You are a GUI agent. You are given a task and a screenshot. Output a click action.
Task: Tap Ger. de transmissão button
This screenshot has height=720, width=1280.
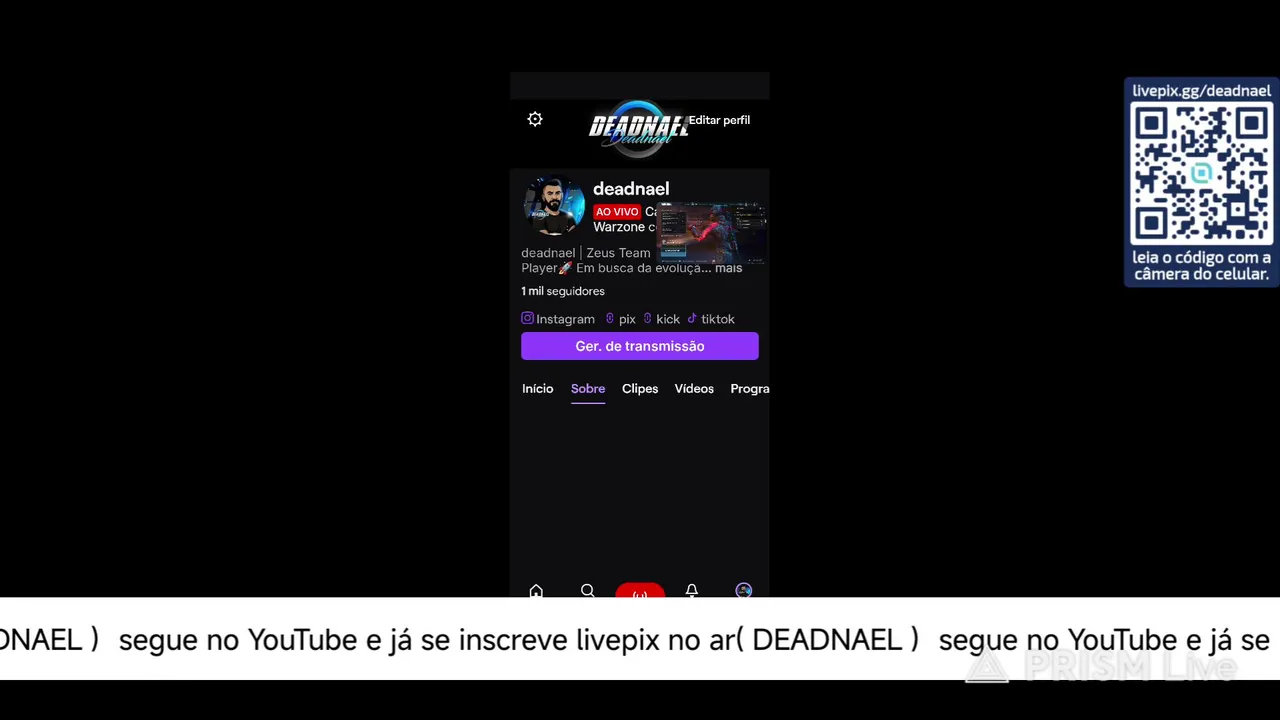[640, 346]
